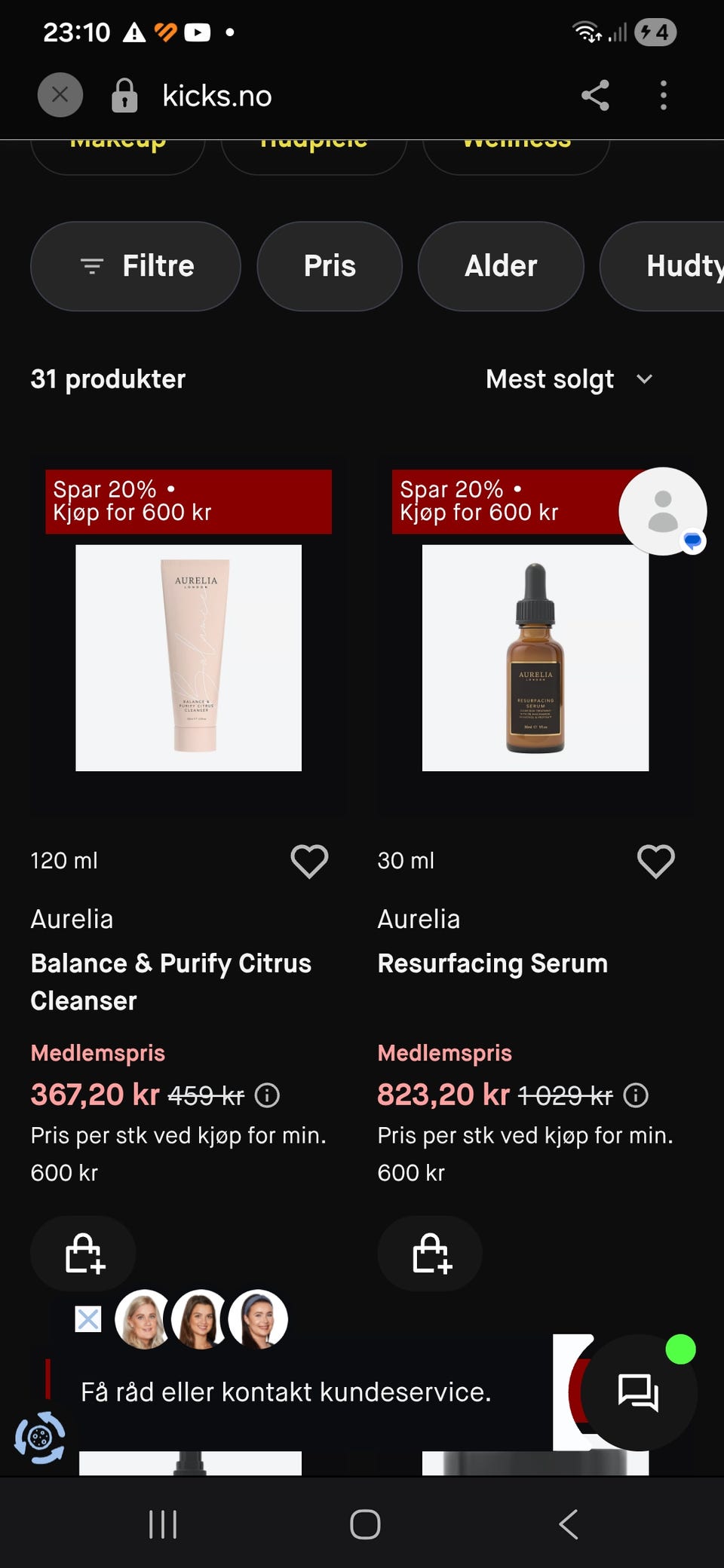Image resolution: width=724 pixels, height=1568 pixels.
Task: Show price info for the 367,20 kr cleanser
Action: 267,1095
